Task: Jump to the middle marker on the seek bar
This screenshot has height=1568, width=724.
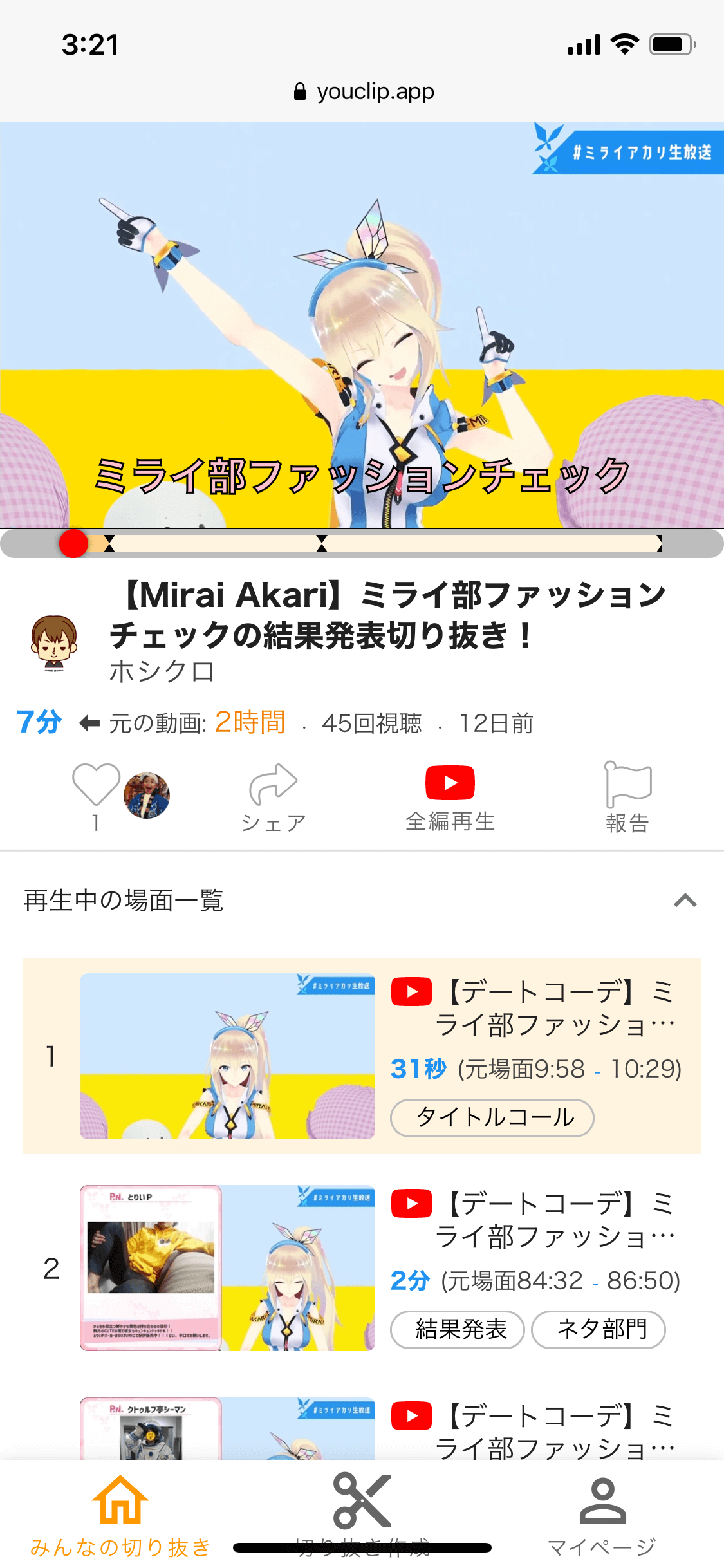Action: pos(322,544)
